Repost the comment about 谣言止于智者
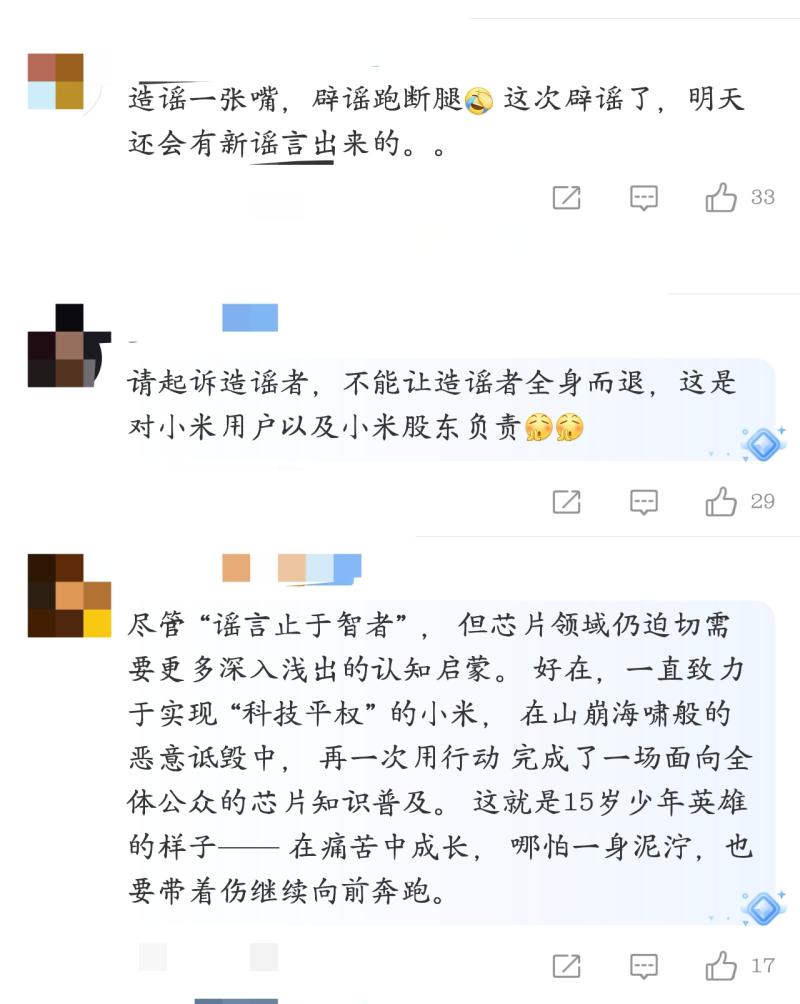This screenshot has height=1004, width=800. tap(567, 966)
